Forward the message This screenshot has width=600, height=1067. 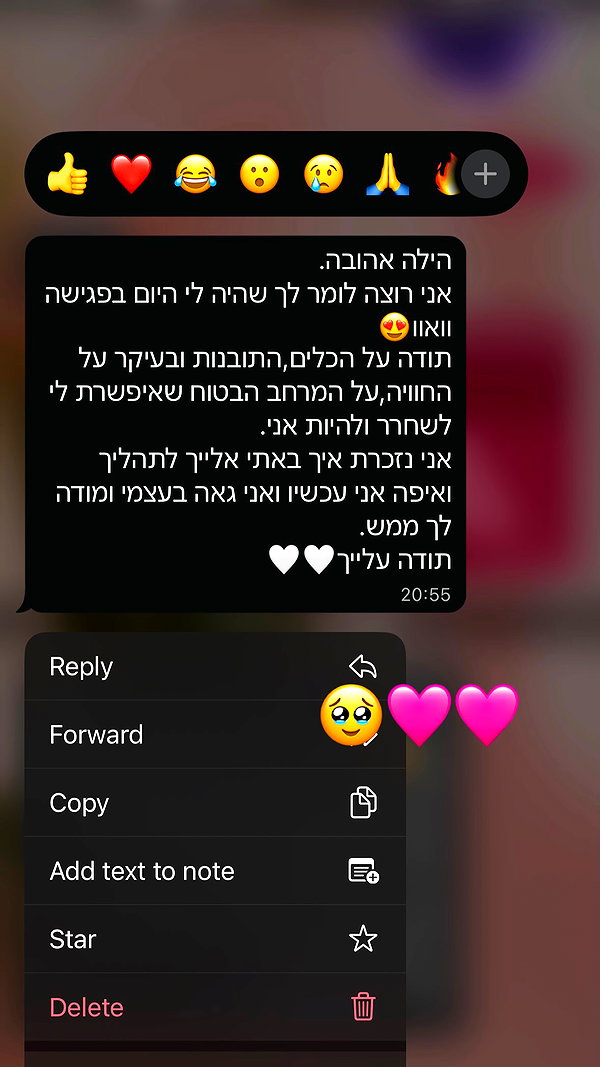[215, 735]
